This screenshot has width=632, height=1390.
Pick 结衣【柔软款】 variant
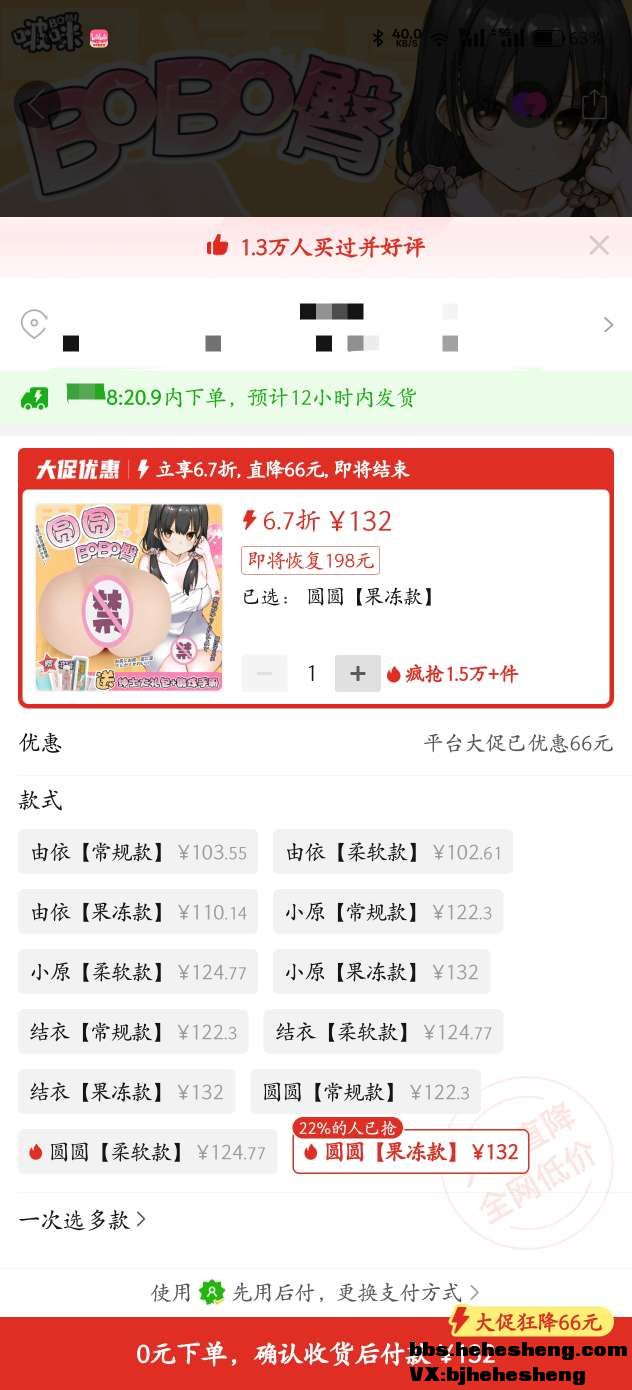tap(383, 1032)
